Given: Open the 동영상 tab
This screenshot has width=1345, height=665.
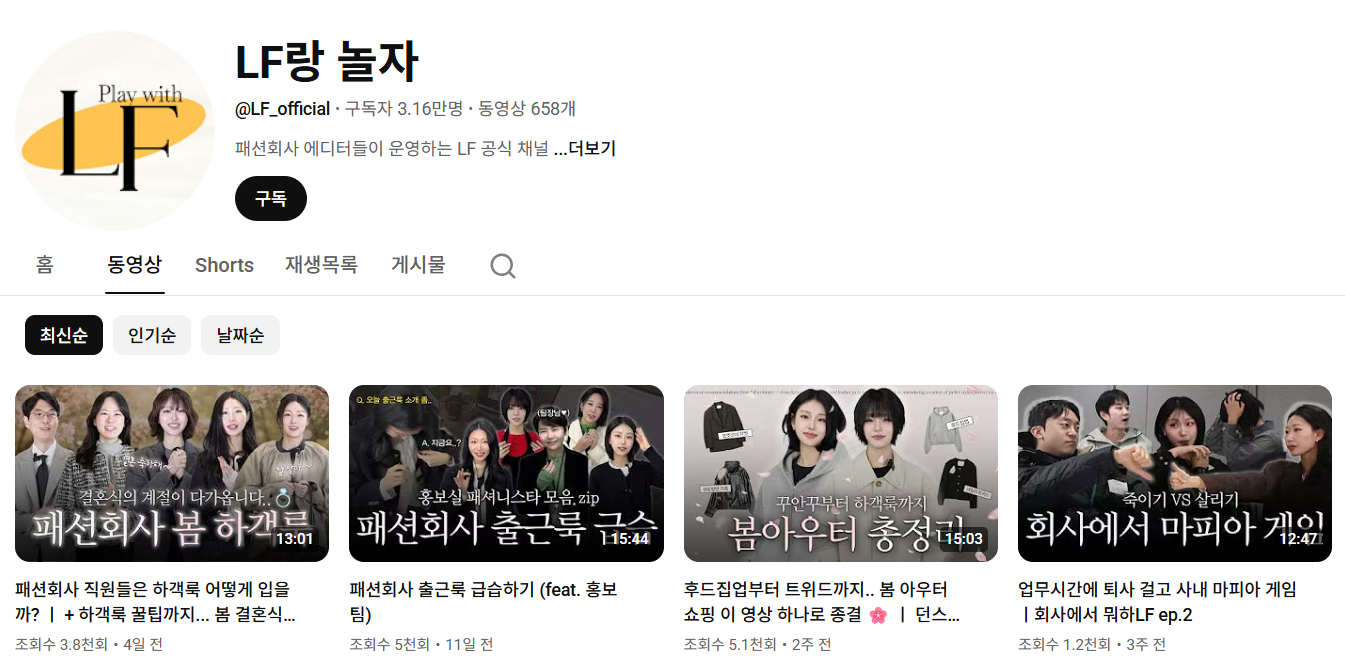Looking at the screenshot, I should [135, 265].
